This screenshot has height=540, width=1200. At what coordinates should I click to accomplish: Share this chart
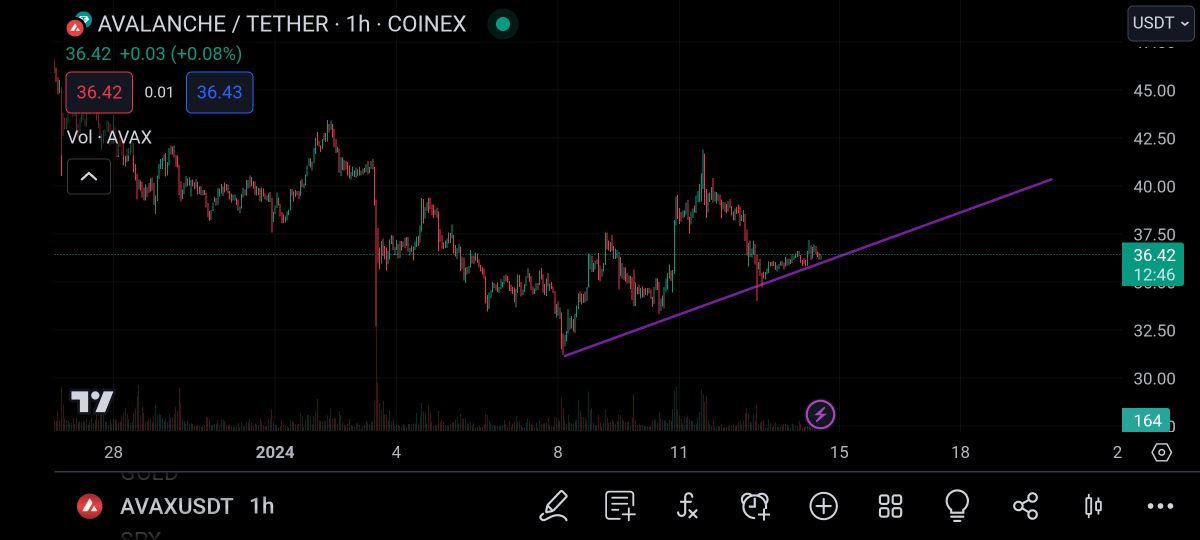[1025, 506]
